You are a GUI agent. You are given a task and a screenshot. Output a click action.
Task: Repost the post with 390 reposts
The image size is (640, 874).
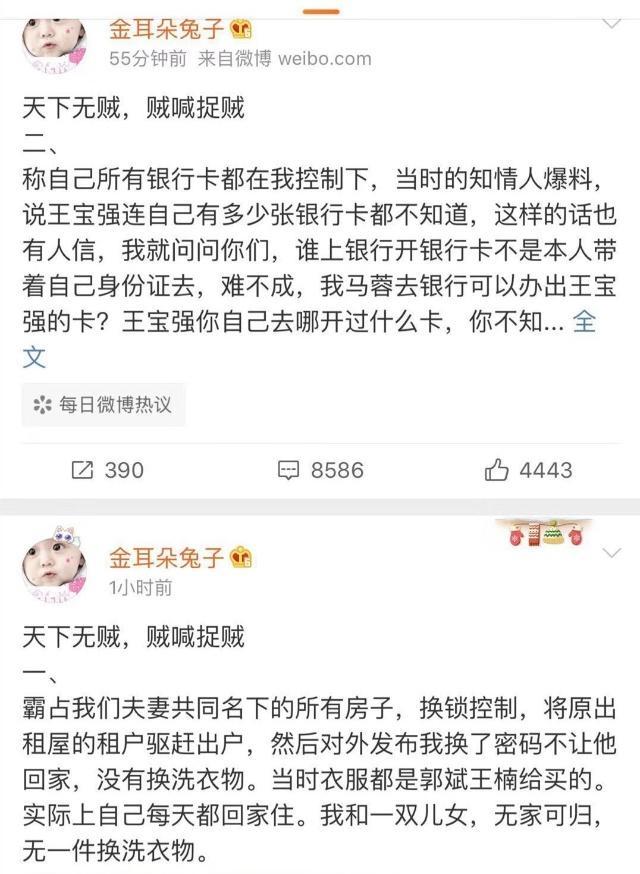click(107, 469)
